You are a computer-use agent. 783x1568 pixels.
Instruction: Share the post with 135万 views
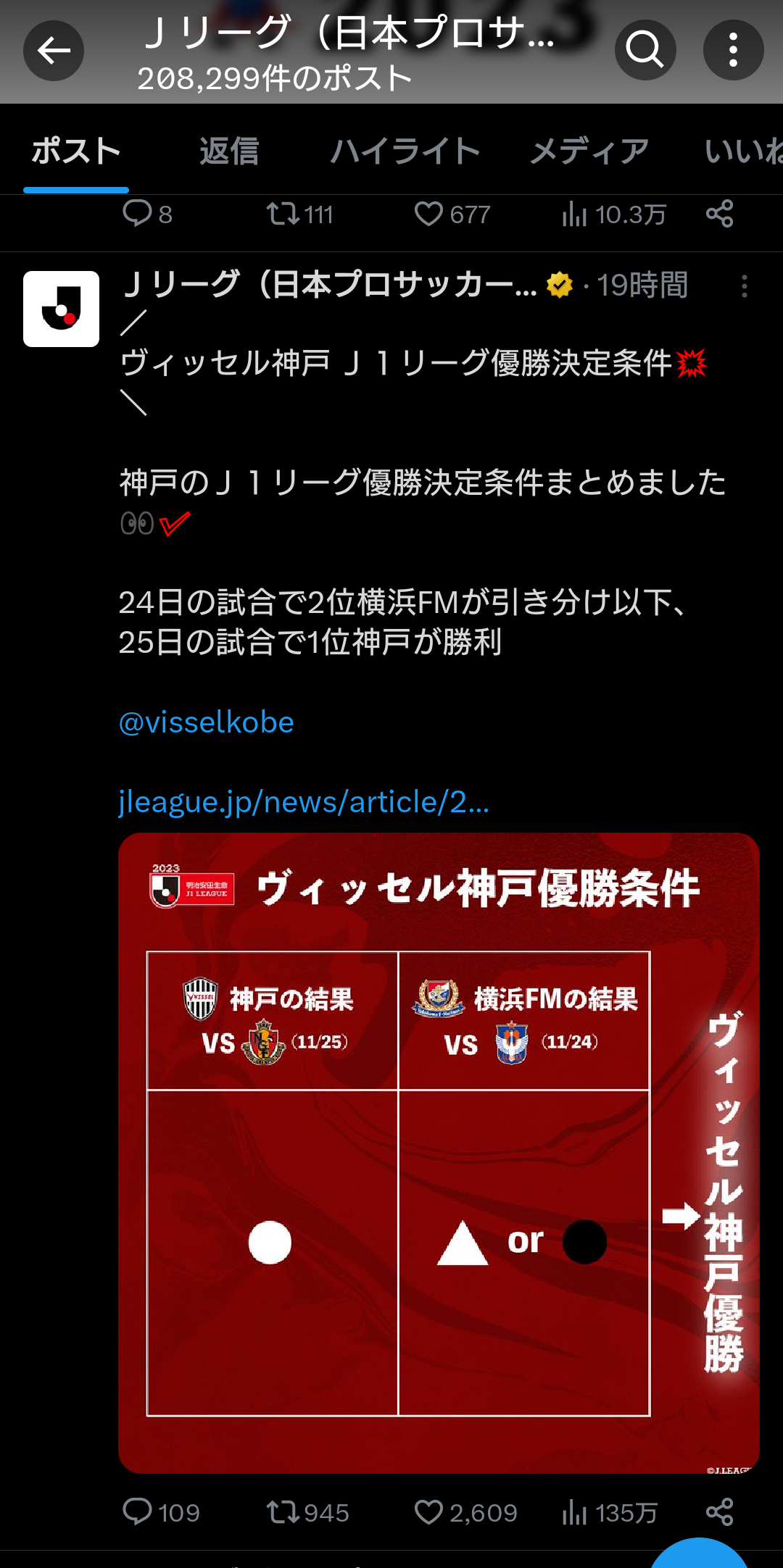(719, 1512)
